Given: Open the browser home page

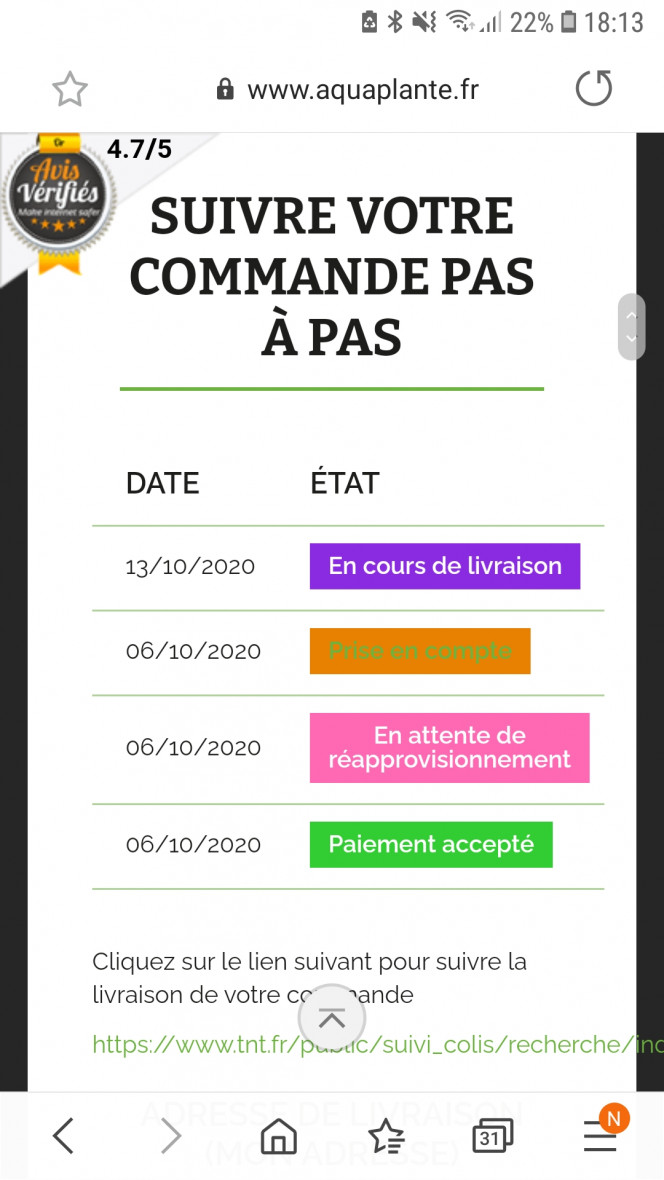Looking at the screenshot, I should coord(279,1135).
